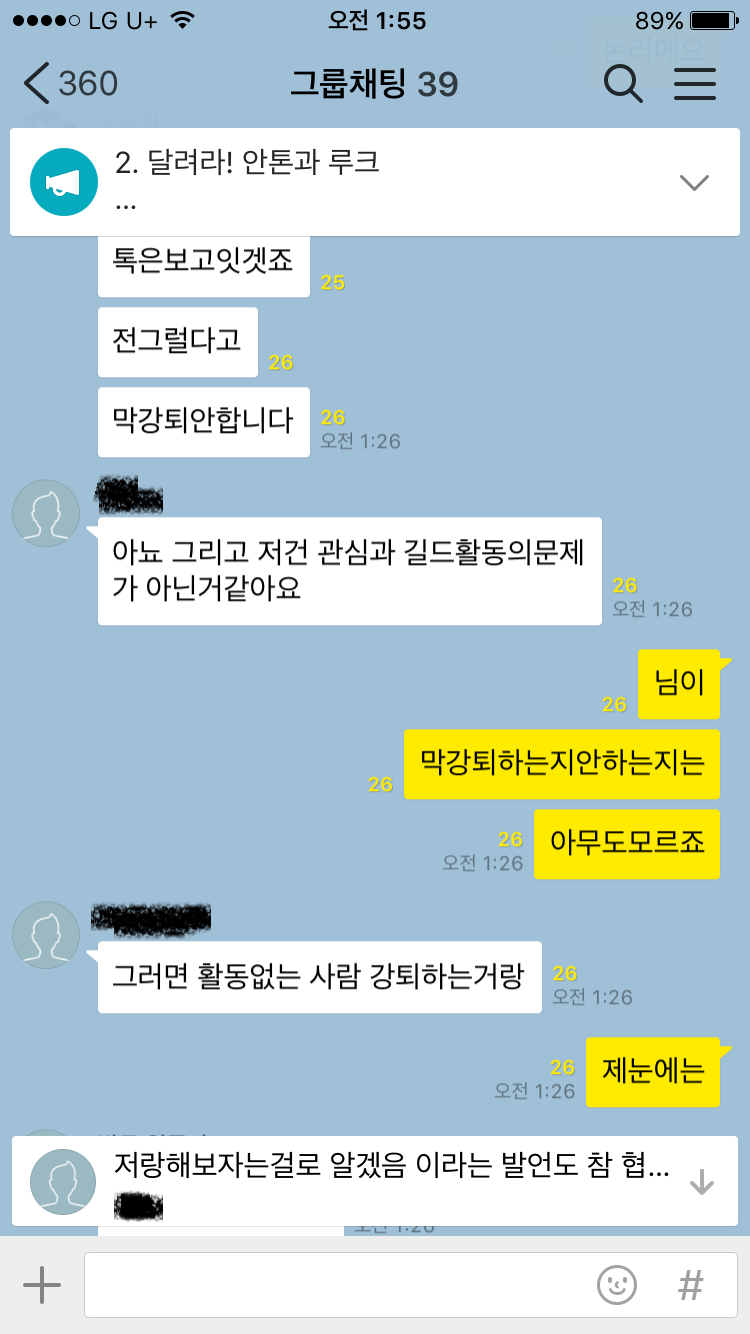Open the emoticon picker

617,1285
